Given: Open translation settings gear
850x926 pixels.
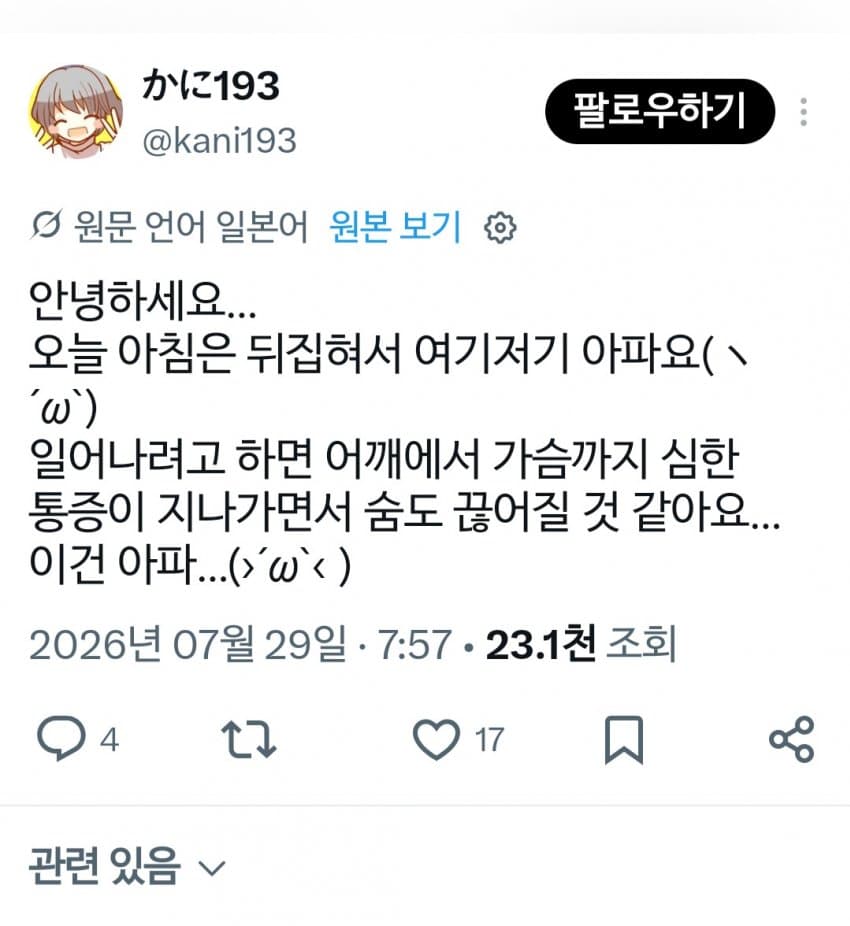Looking at the screenshot, I should 500,228.
